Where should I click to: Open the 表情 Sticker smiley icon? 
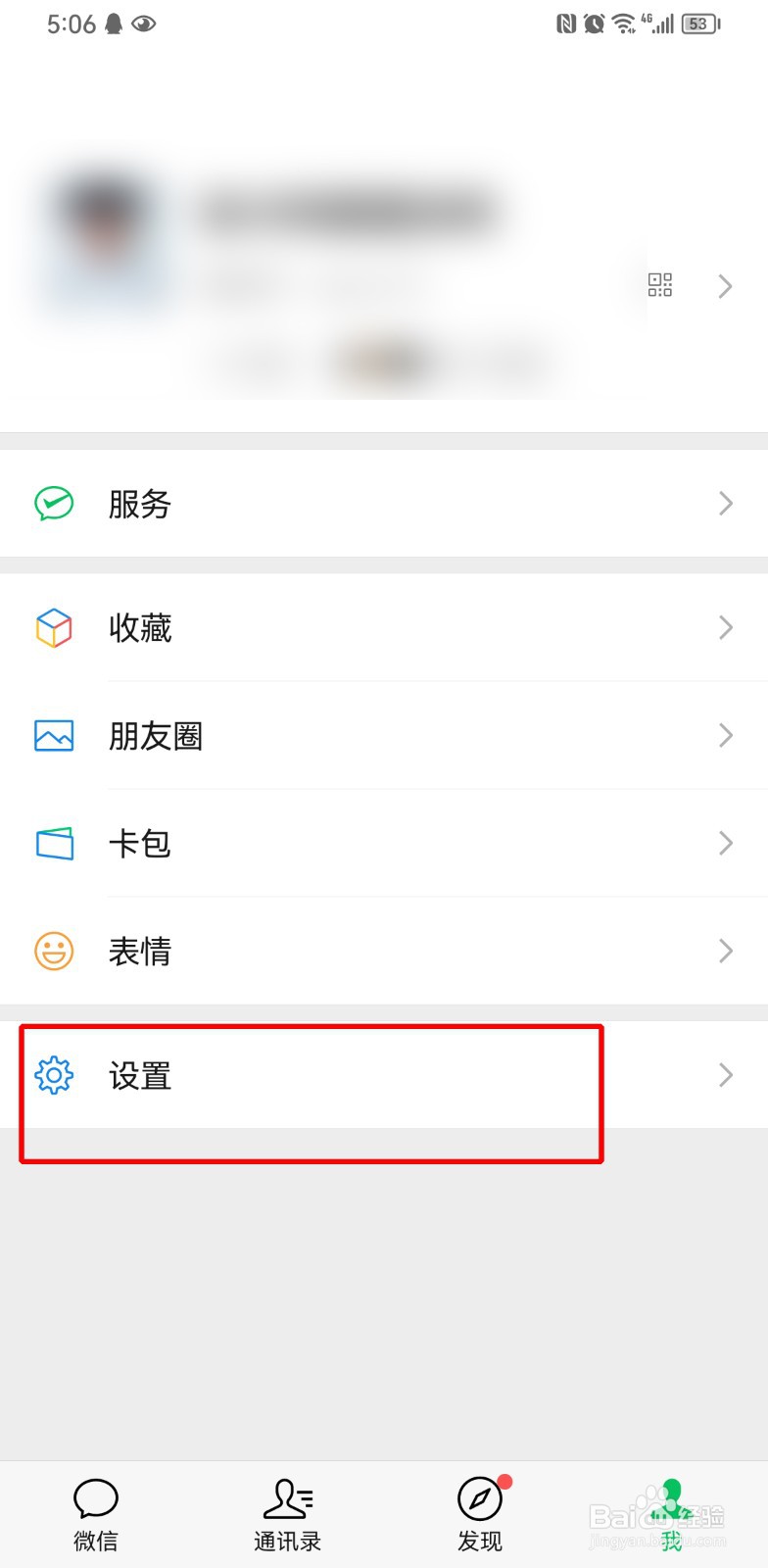click(x=54, y=951)
